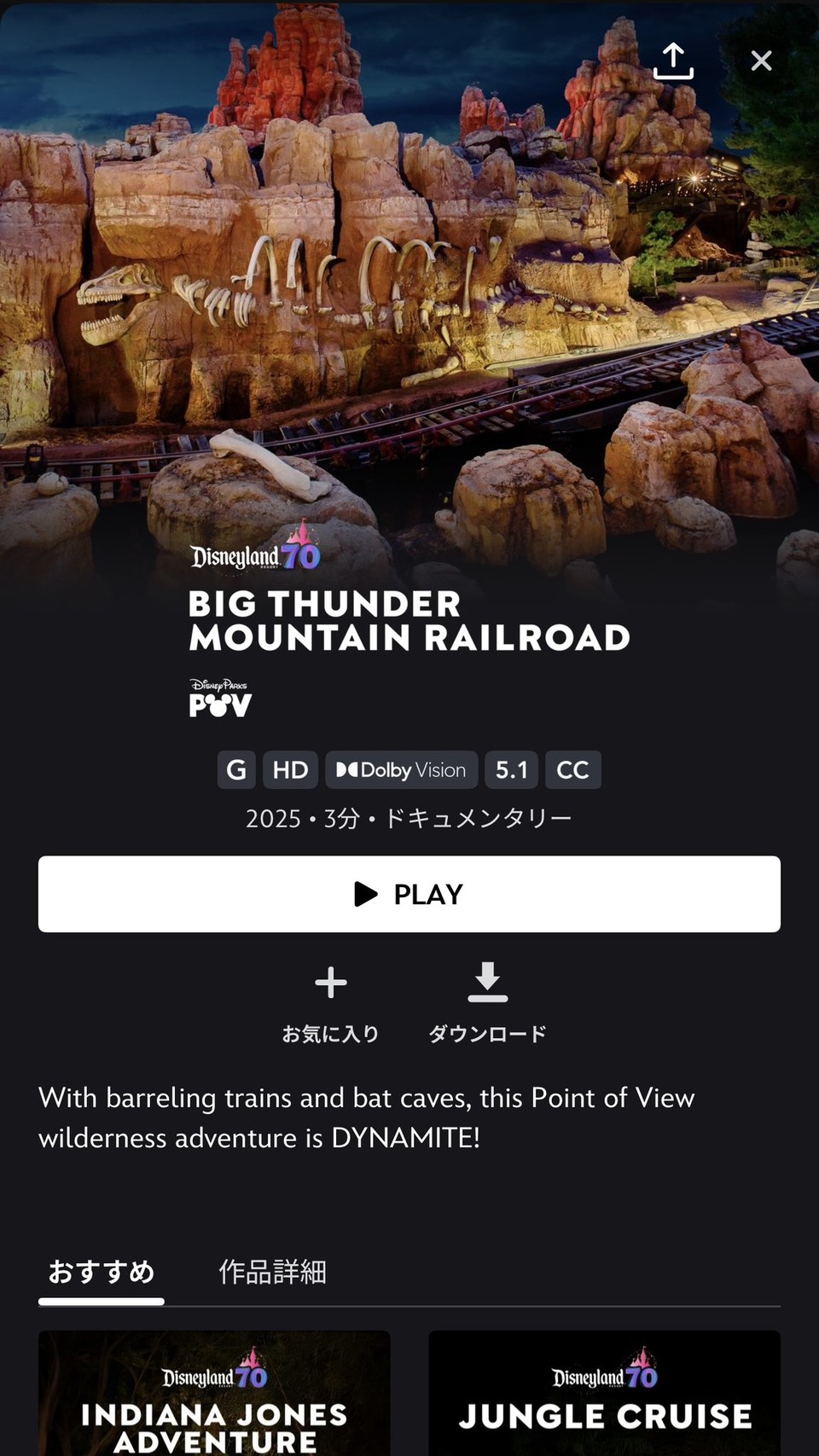
Task: Open the Indiana Jones Adventure card
Action: [214, 1393]
